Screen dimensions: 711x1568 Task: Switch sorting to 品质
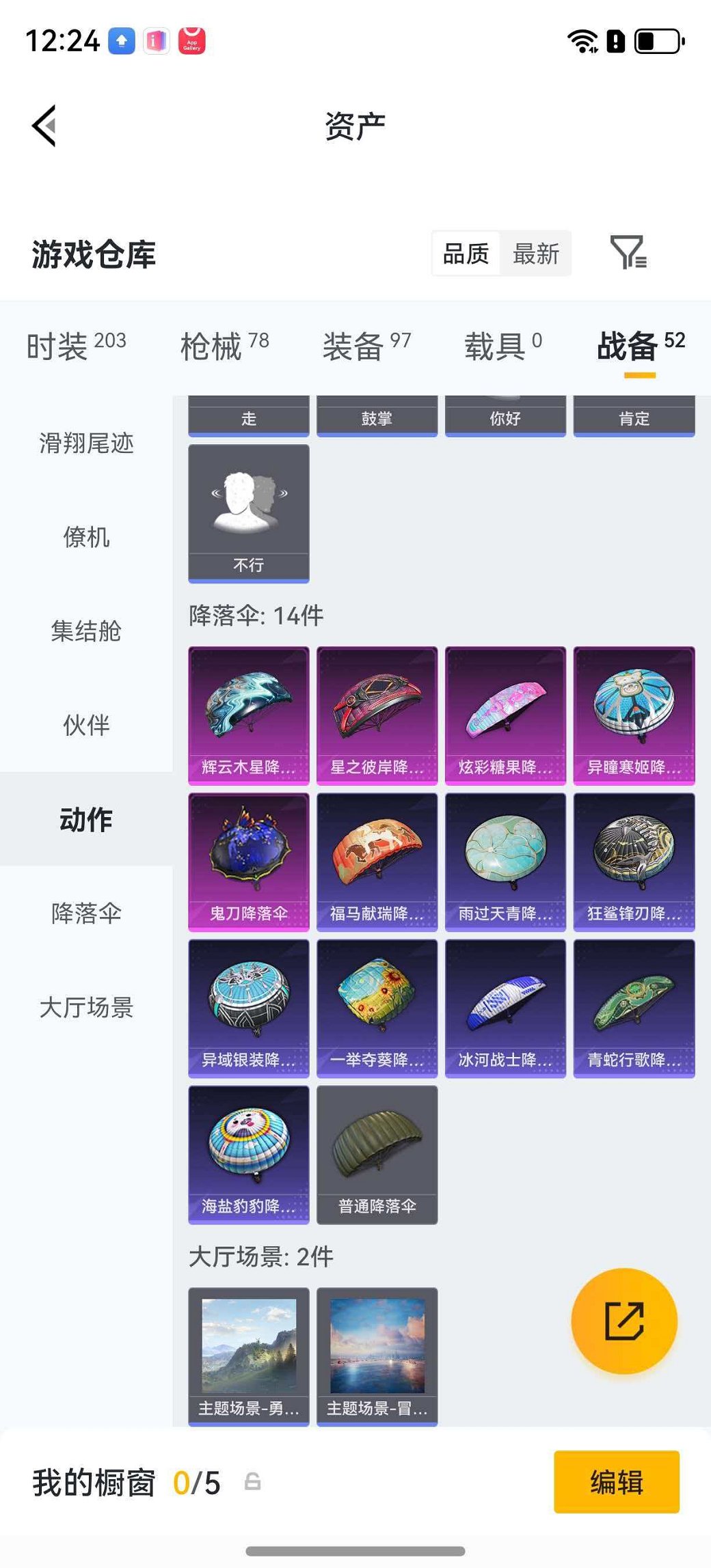point(466,253)
